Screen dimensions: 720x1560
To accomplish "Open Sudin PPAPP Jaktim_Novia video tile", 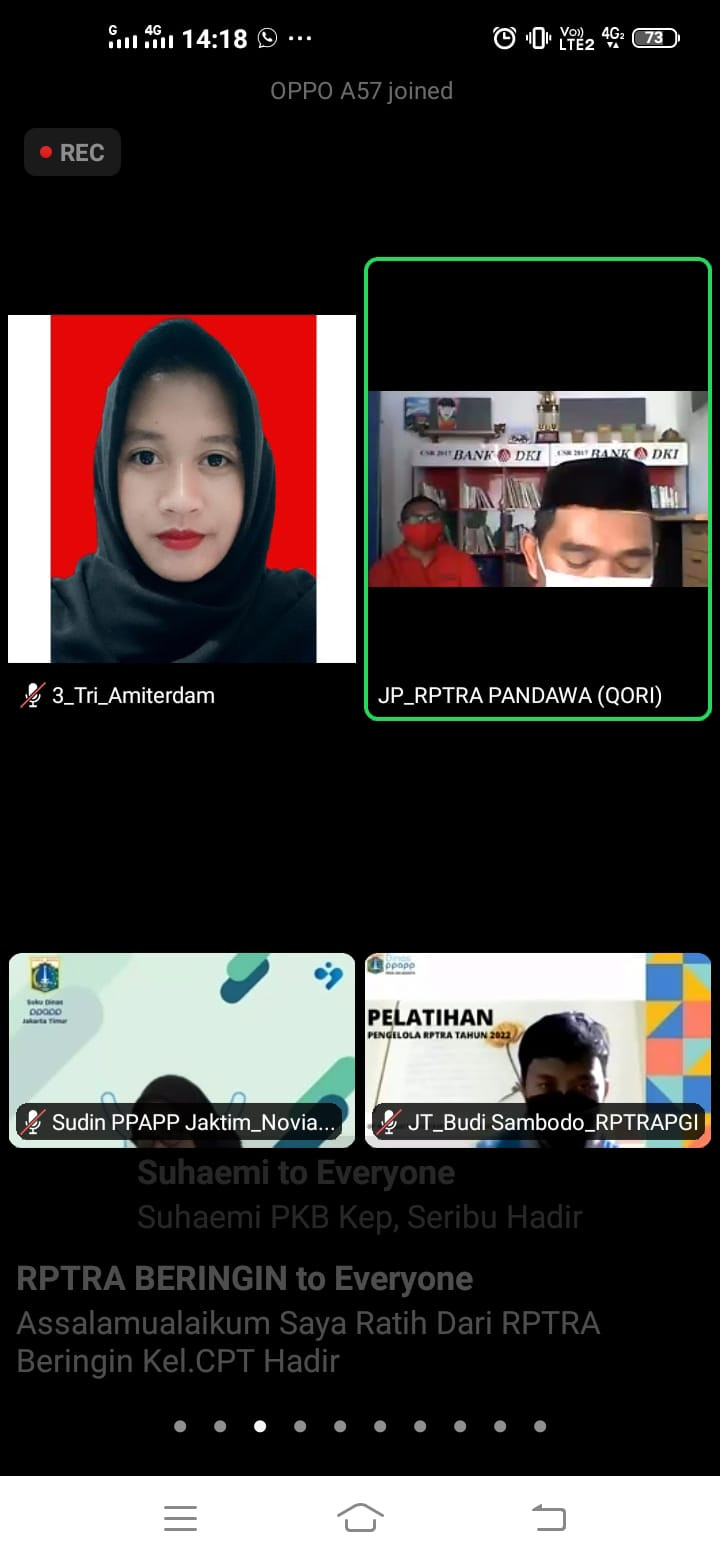I will 182,1050.
